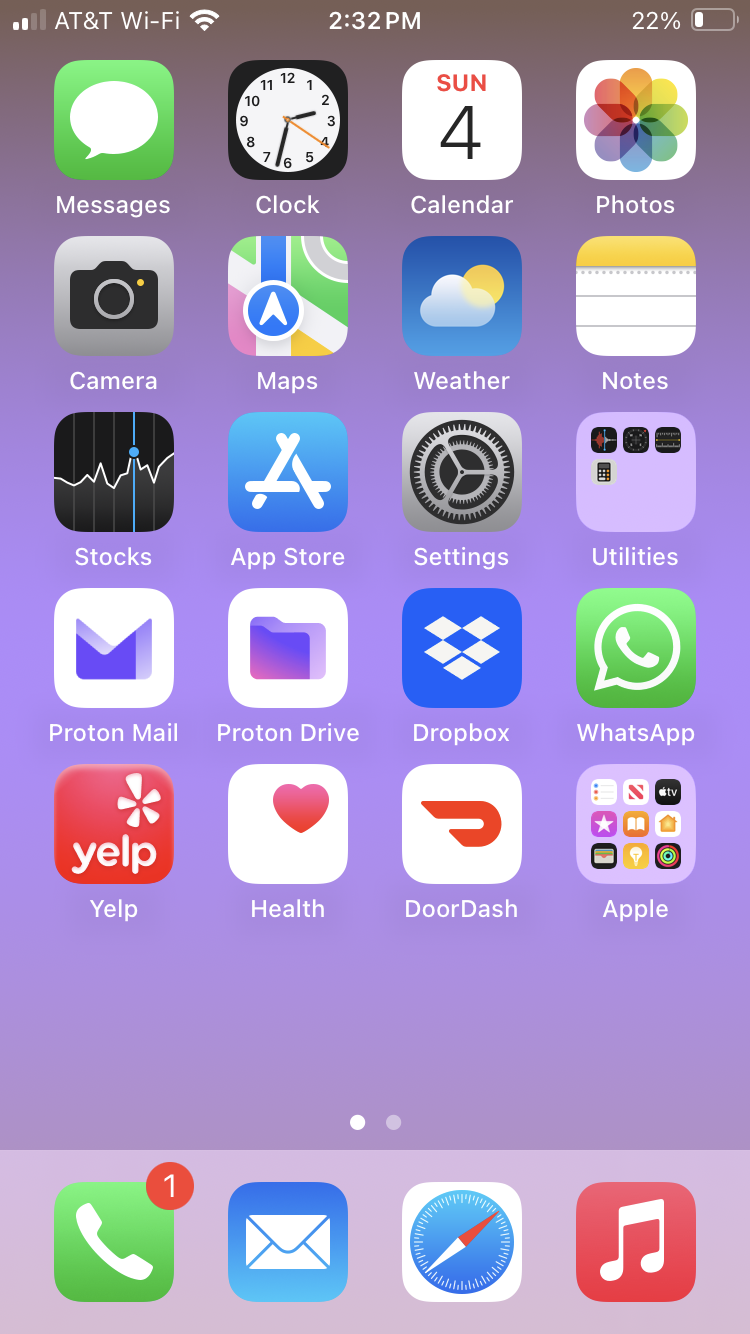The image size is (750, 1334).
Task: Open Proton Mail
Action: tap(114, 648)
